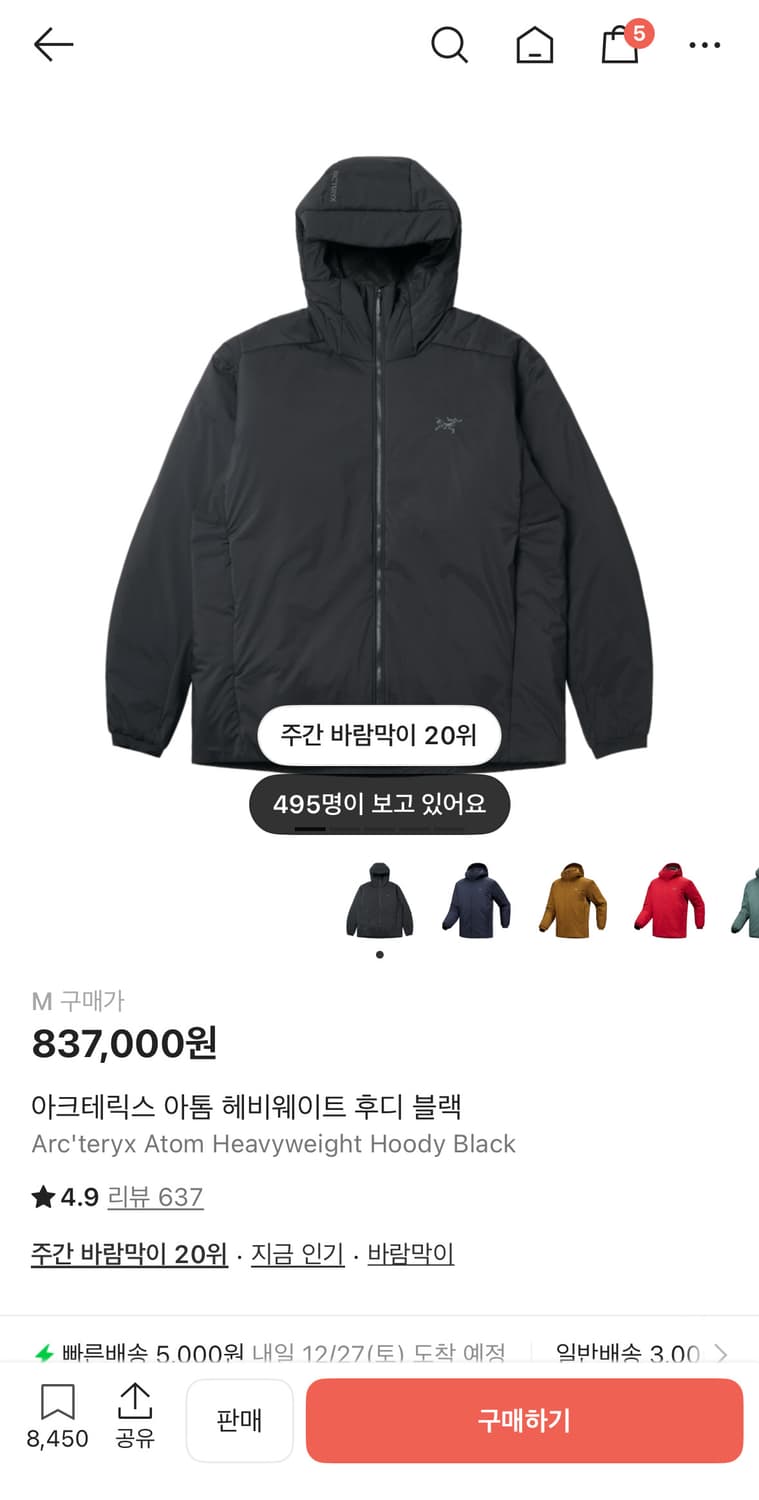Image resolution: width=759 pixels, height=1500 pixels.
Task: Pick the brown Atom hoody color
Action: click(571, 900)
